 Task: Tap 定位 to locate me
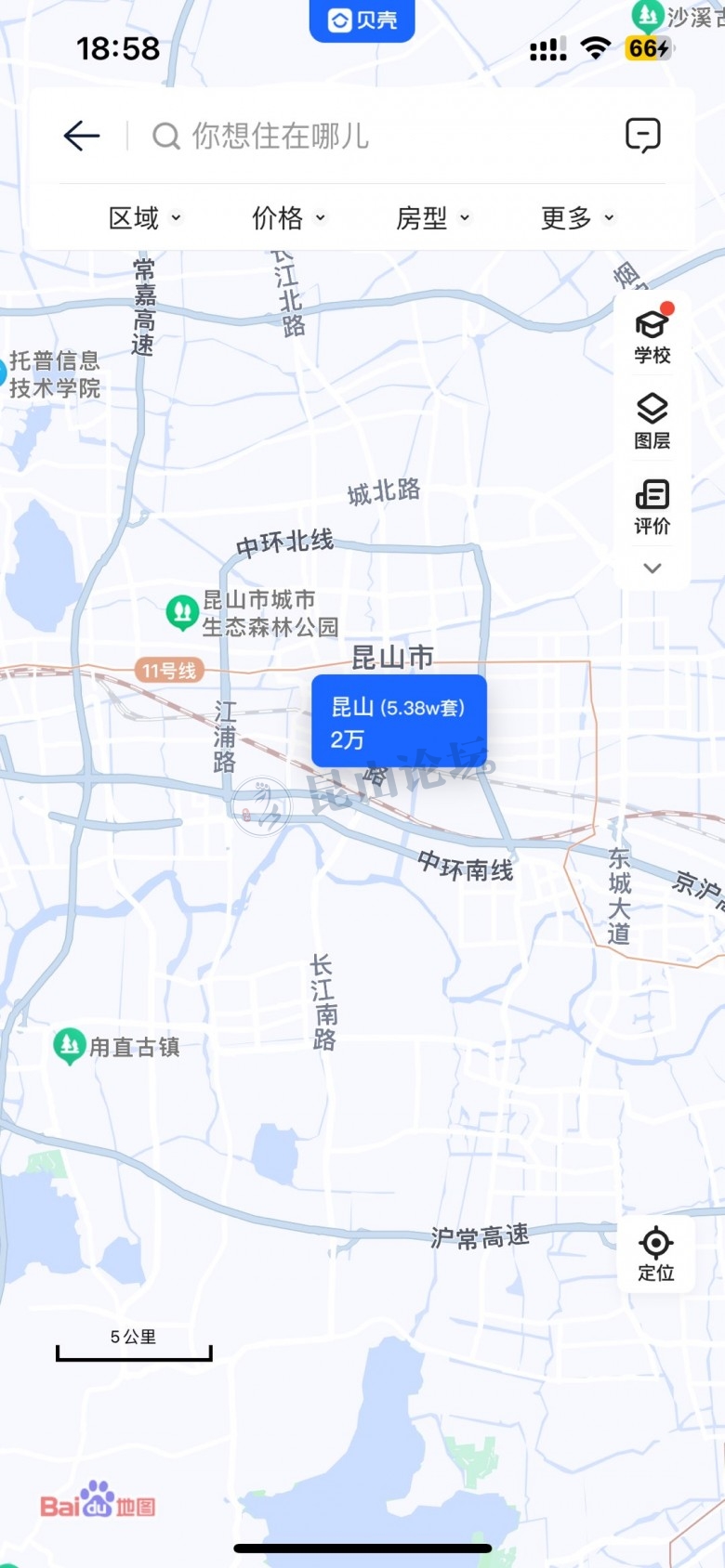pos(656,1253)
